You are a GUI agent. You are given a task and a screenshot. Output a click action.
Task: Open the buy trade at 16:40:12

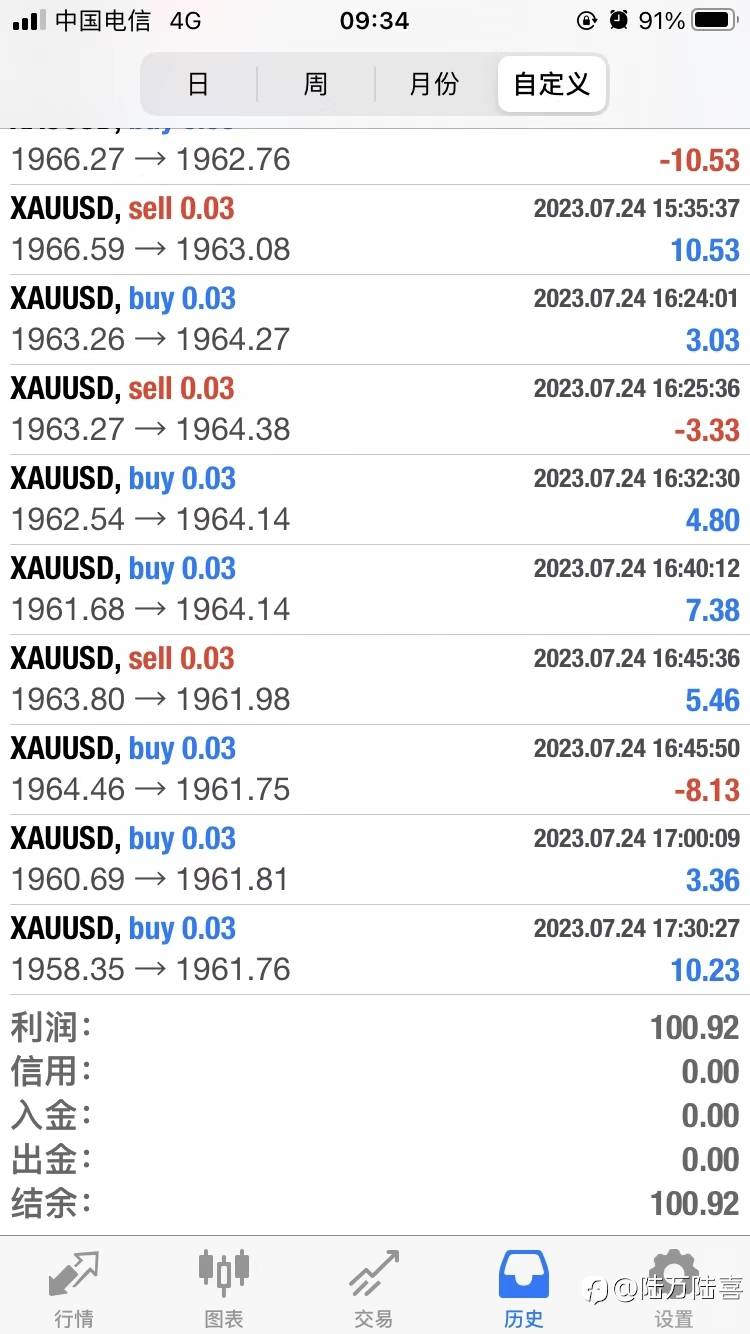[x=375, y=590]
